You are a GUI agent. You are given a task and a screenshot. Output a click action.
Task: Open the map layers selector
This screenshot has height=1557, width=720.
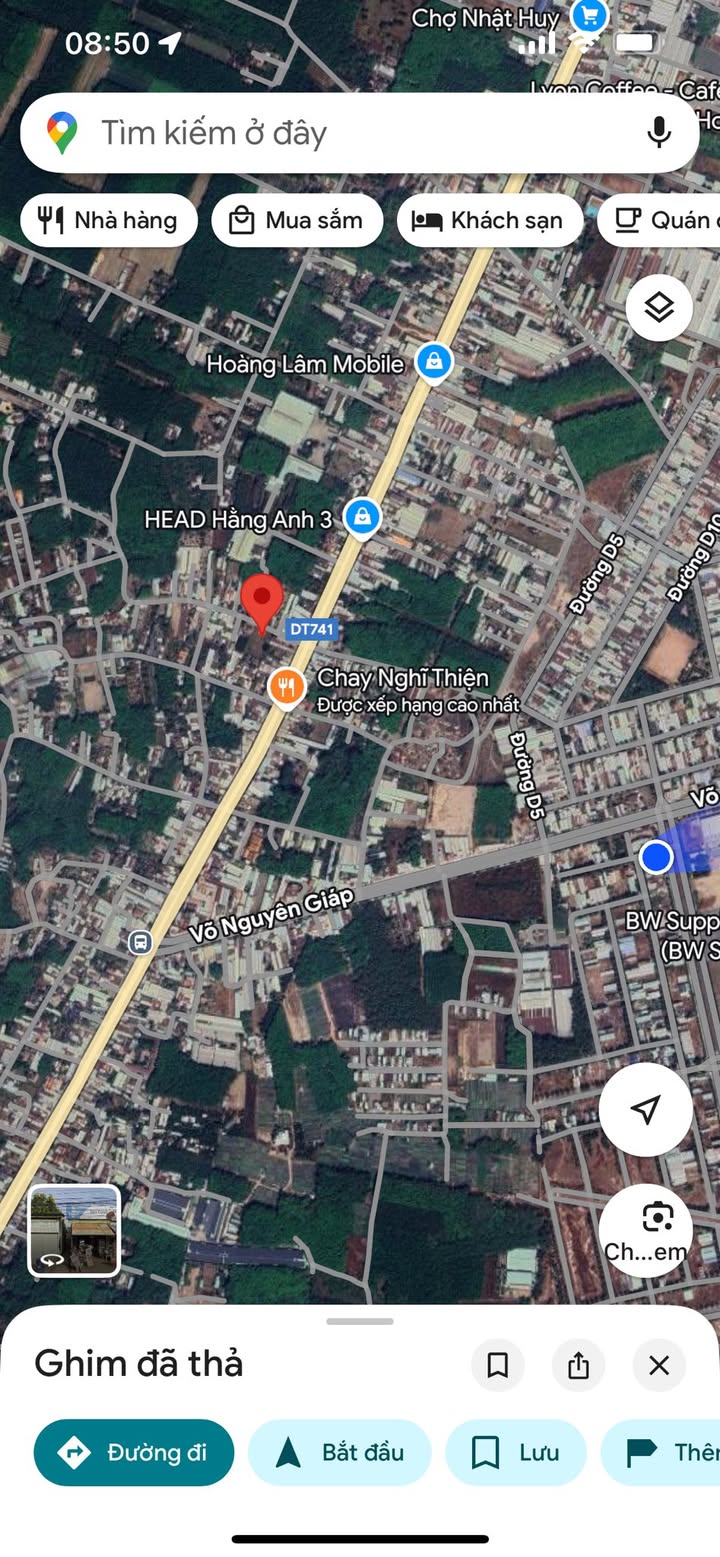click(659, 308)
